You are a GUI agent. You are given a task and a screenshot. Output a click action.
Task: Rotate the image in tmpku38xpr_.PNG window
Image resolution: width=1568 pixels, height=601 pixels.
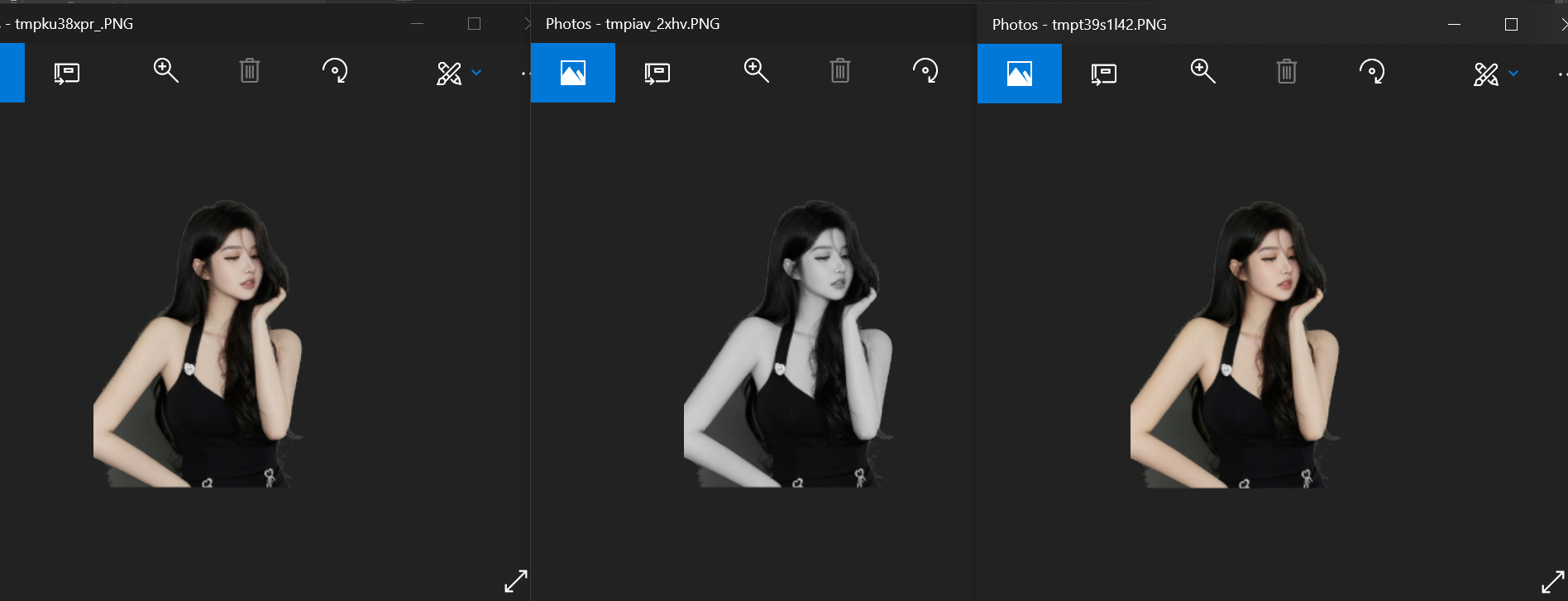click(x=335, y=71)
